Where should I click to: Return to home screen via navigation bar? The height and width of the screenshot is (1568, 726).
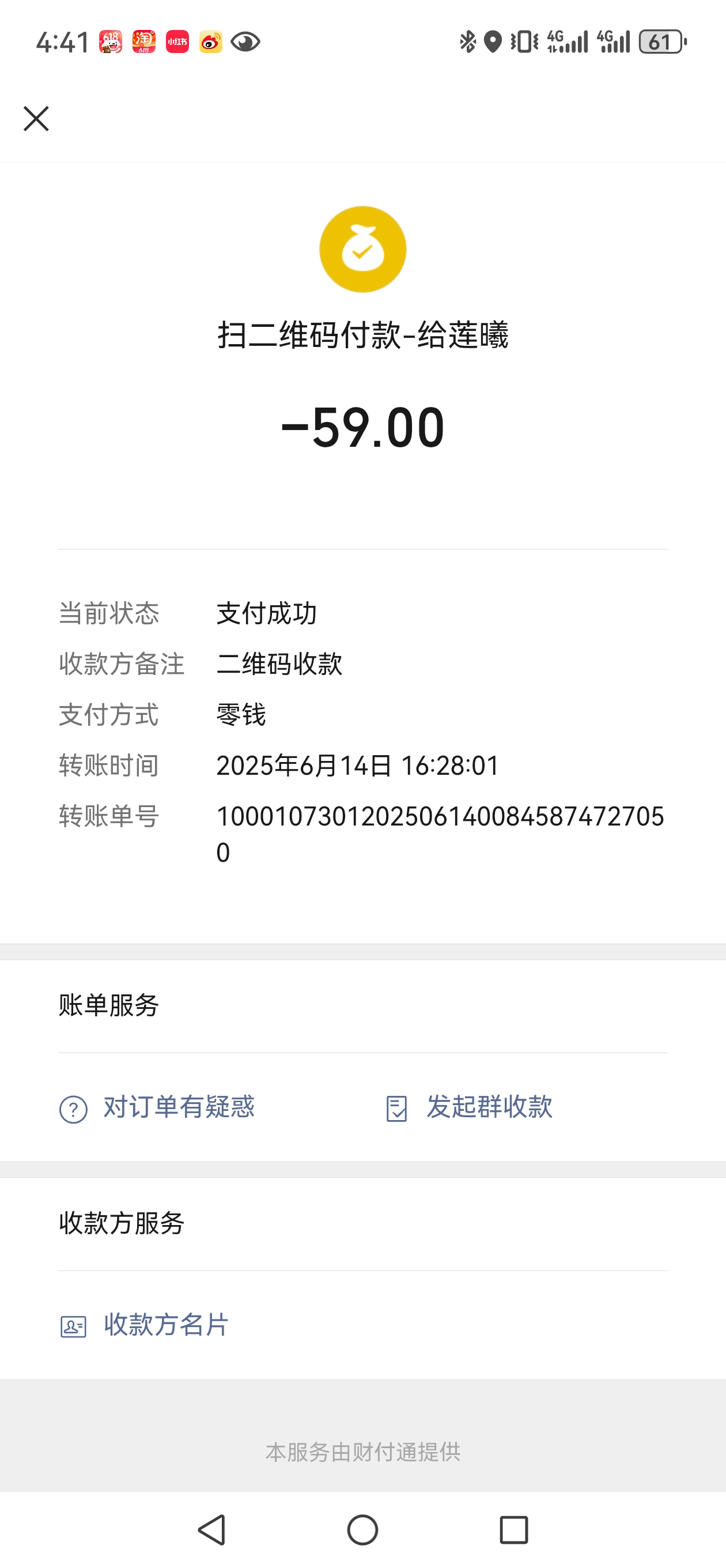(x=362, y=1529)
